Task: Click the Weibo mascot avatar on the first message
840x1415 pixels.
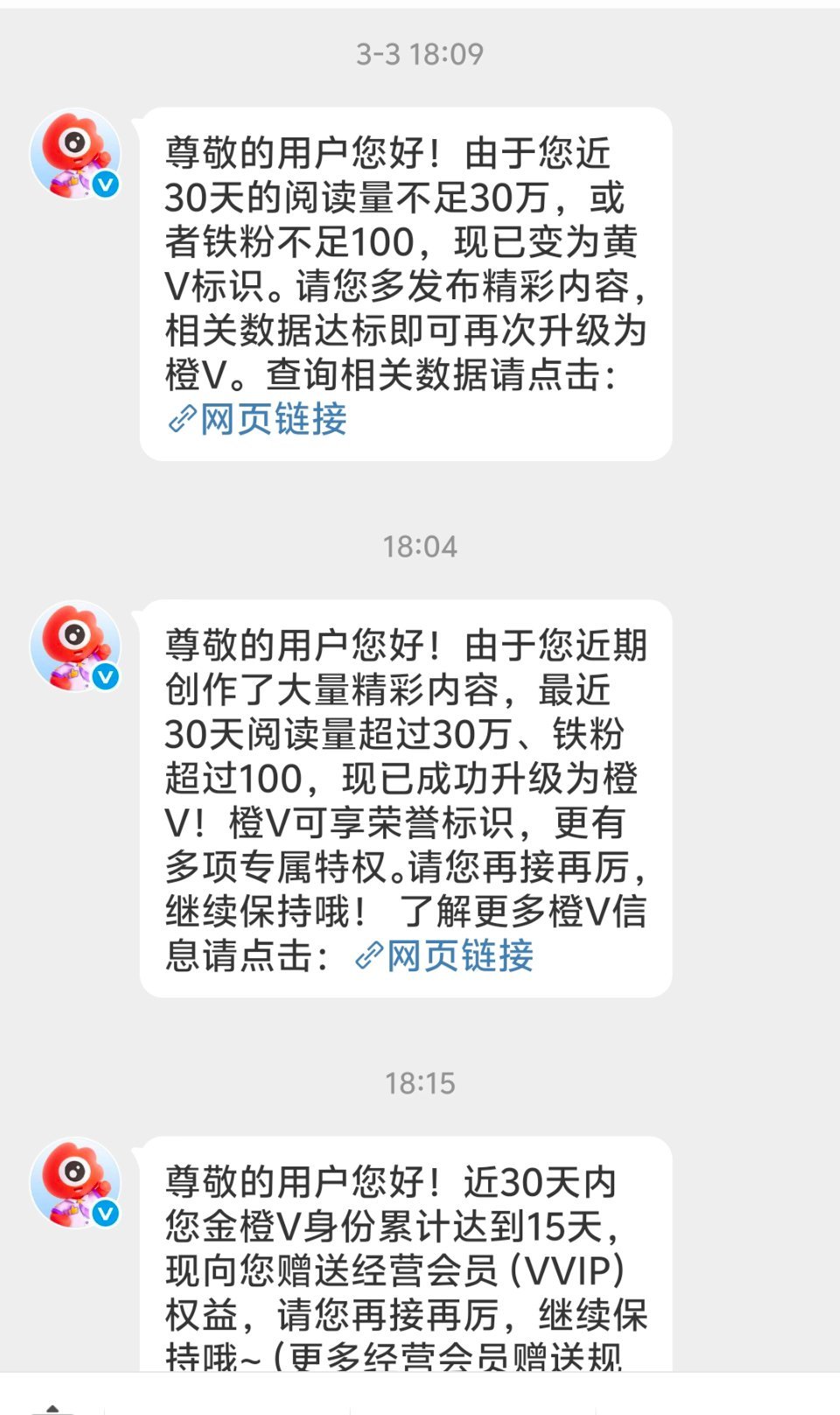Action: pyautogui.click(x=77, y=153)
